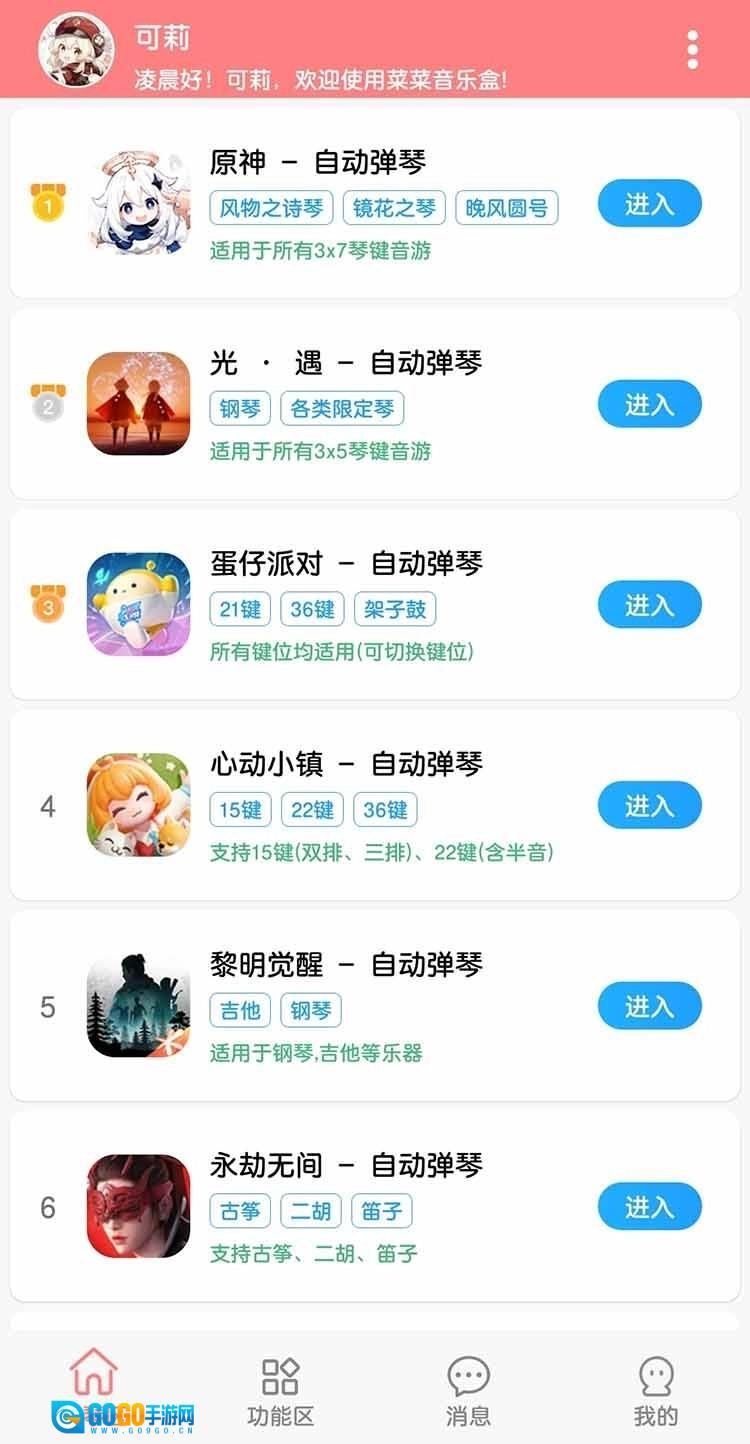The height and width of the screenshot is (1444, 750).
Task: Tap 可莉's profile avatar
Action: coord(75,50)
